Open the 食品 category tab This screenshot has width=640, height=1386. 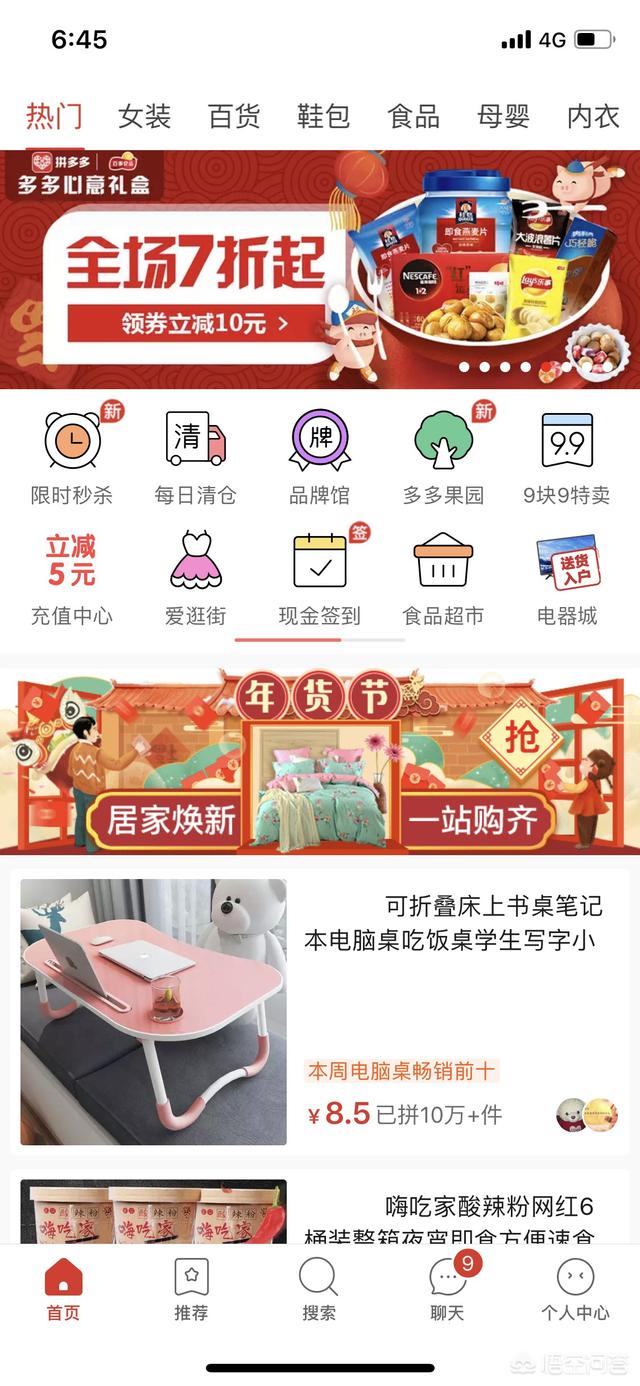point(414,116)
